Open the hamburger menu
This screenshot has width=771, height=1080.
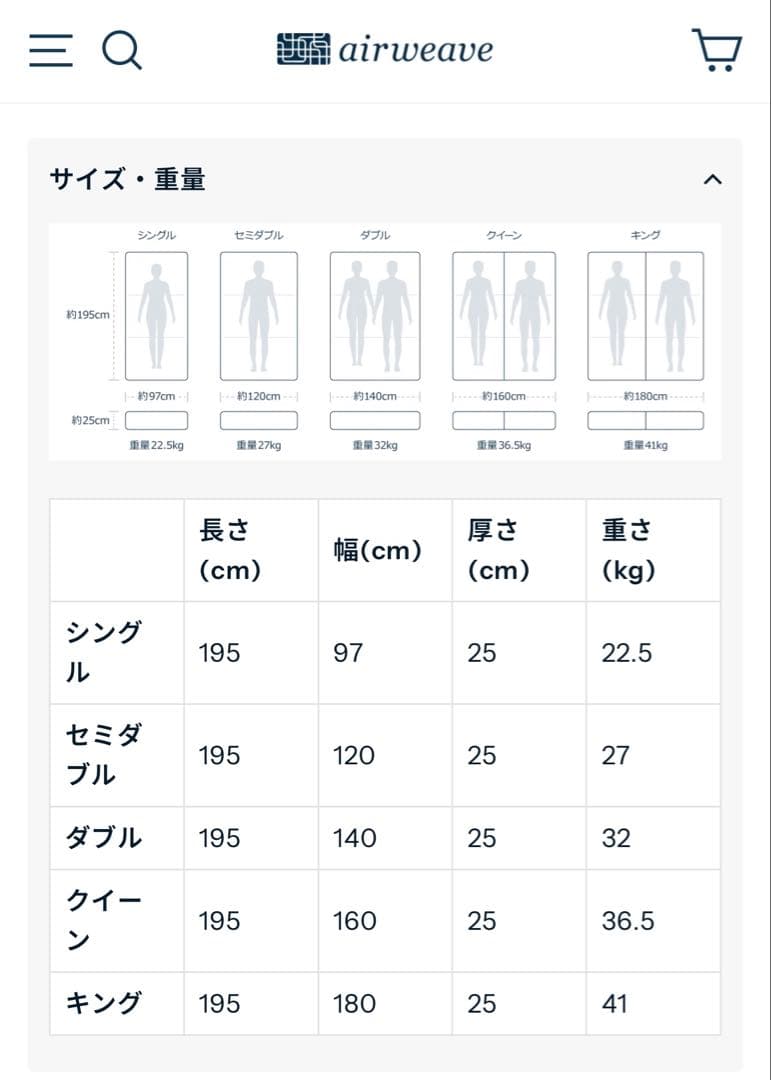(x=50, y=50)
